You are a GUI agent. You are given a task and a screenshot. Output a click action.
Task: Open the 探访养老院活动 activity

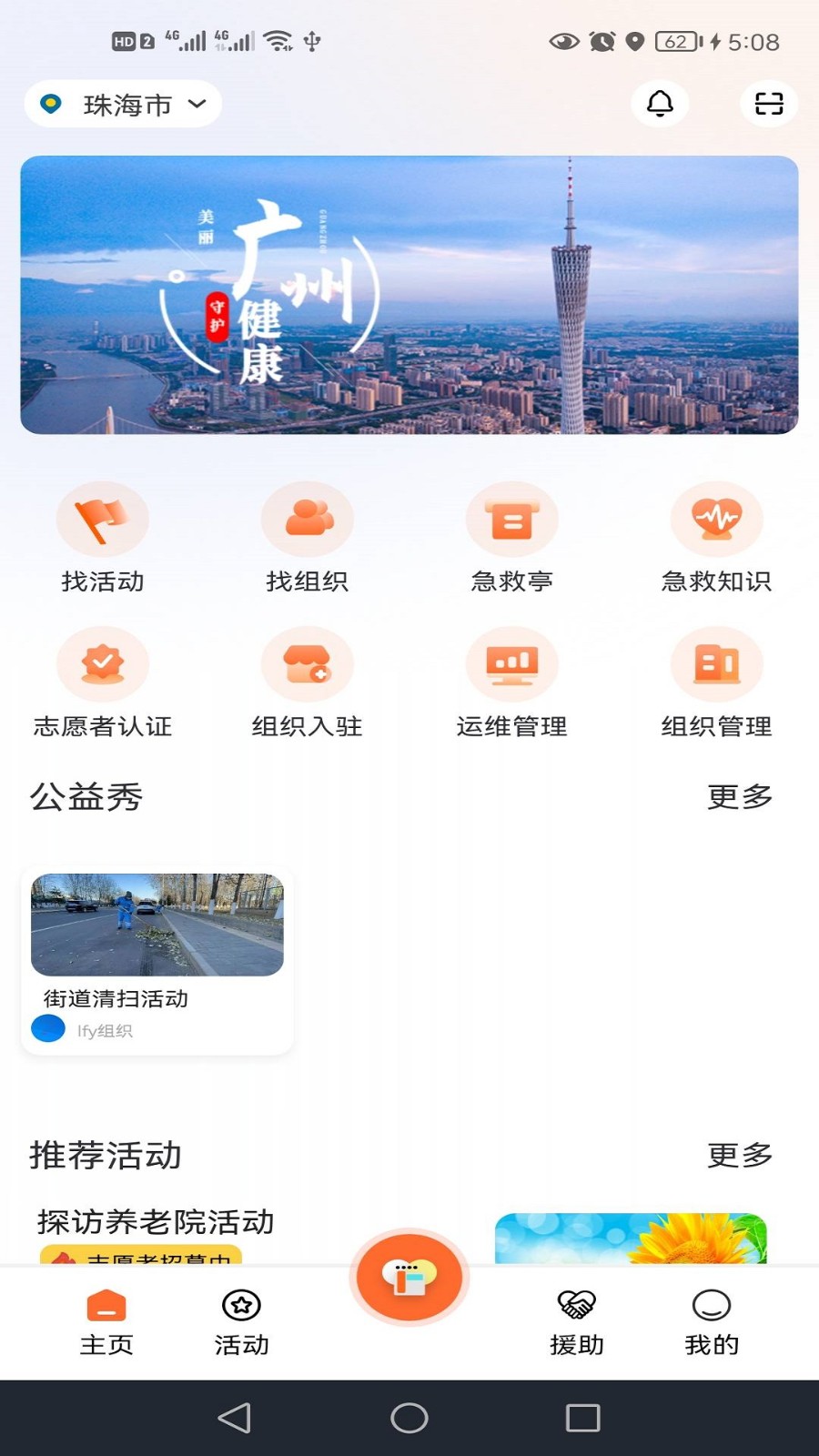(x=156, y=1221)
